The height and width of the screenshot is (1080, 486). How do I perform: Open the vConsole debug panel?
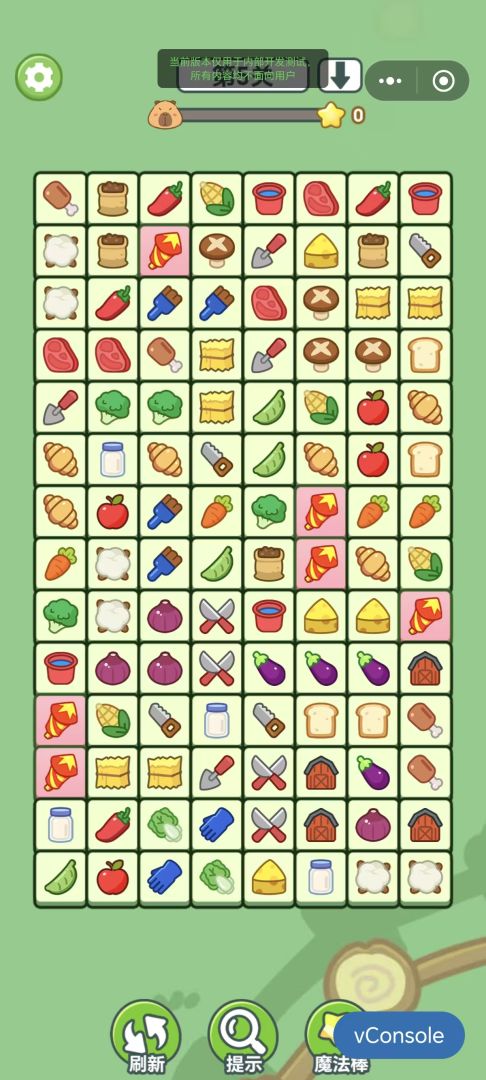point(399,1035)
